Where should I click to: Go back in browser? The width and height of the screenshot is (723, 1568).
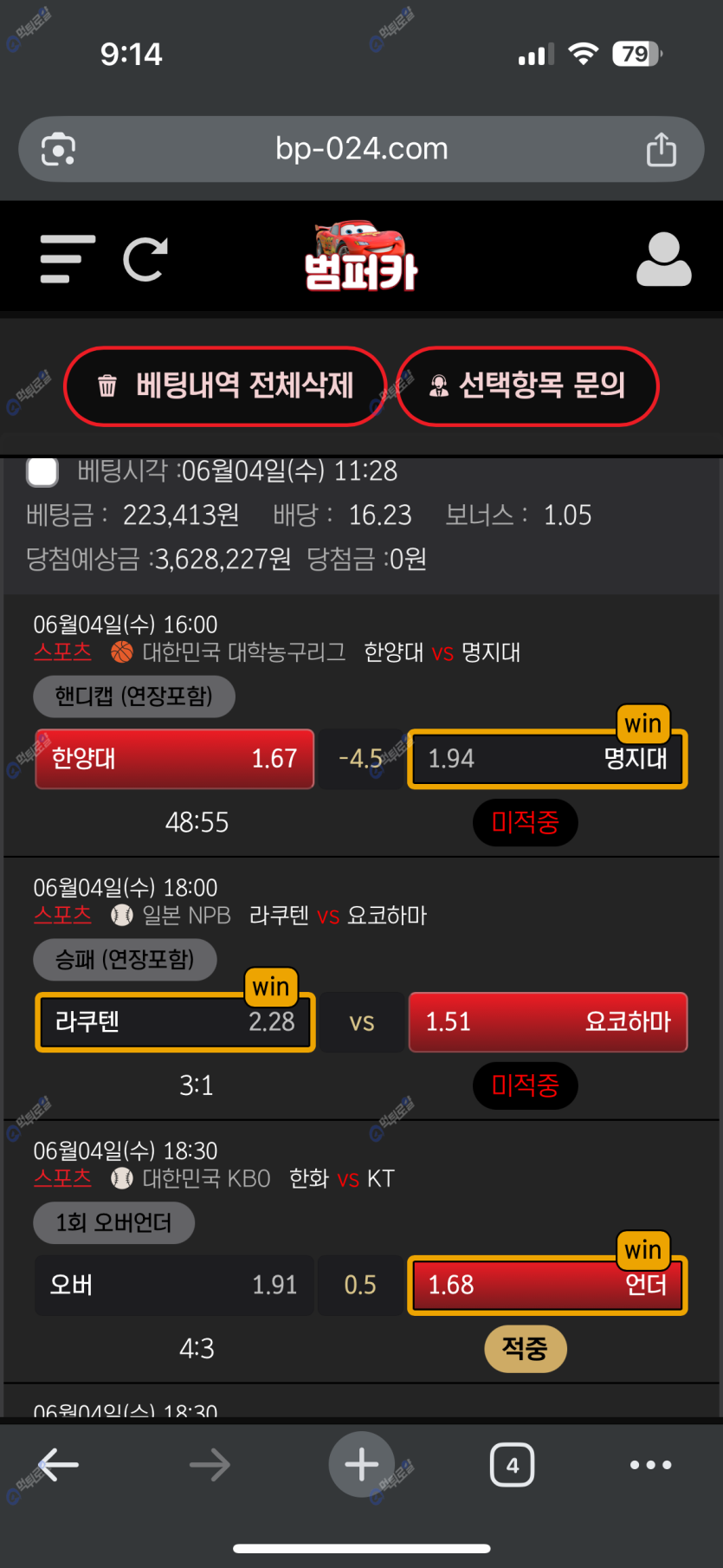point(59,1465)
